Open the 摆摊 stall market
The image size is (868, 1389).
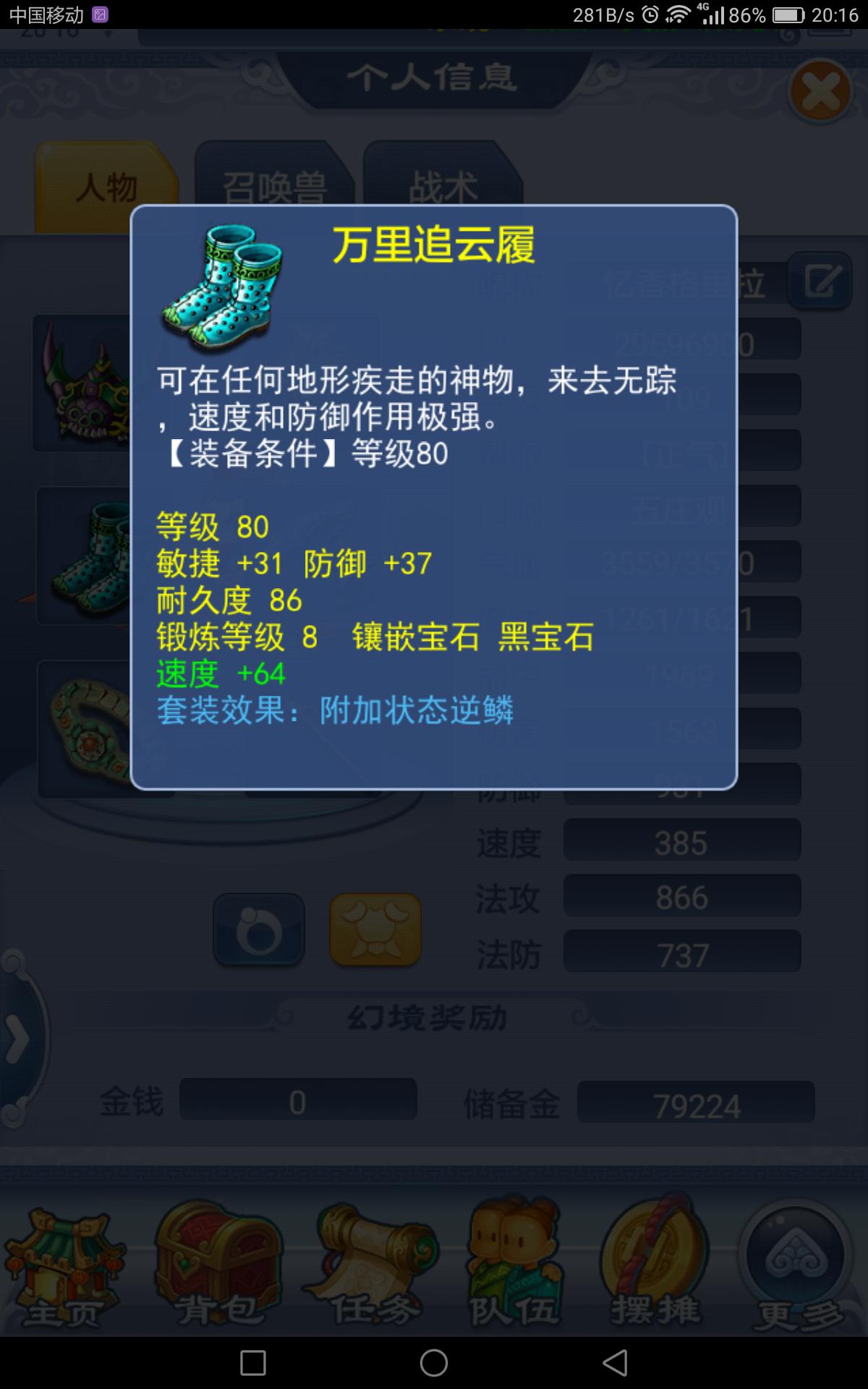click(655, 1266)
